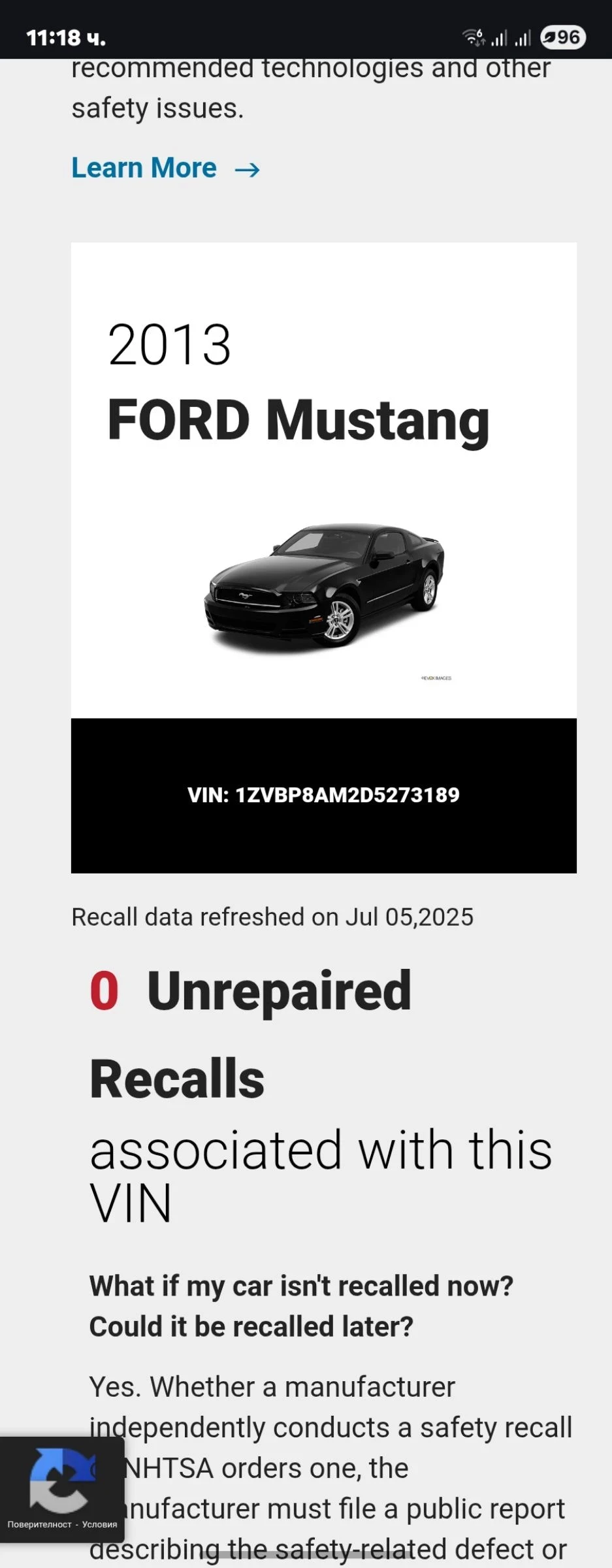The image size is (612, 1568).
Task: Open reCAPTCHA privacy link (Поверителност)
Action: [39, 1524]
